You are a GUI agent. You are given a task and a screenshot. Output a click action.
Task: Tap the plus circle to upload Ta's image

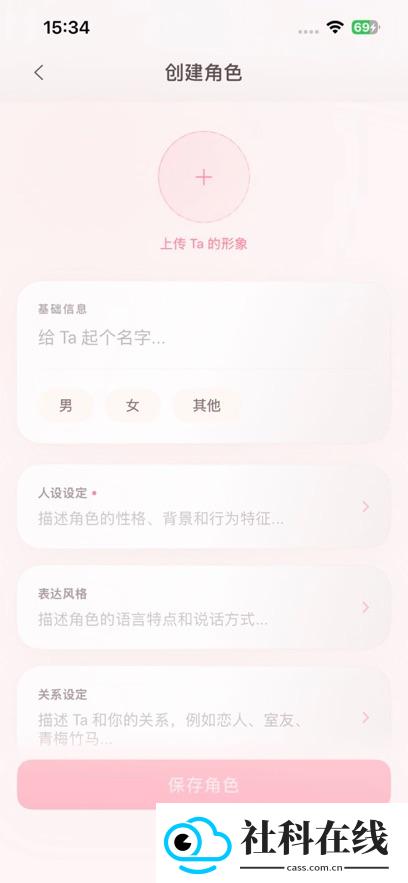[204, 177]
